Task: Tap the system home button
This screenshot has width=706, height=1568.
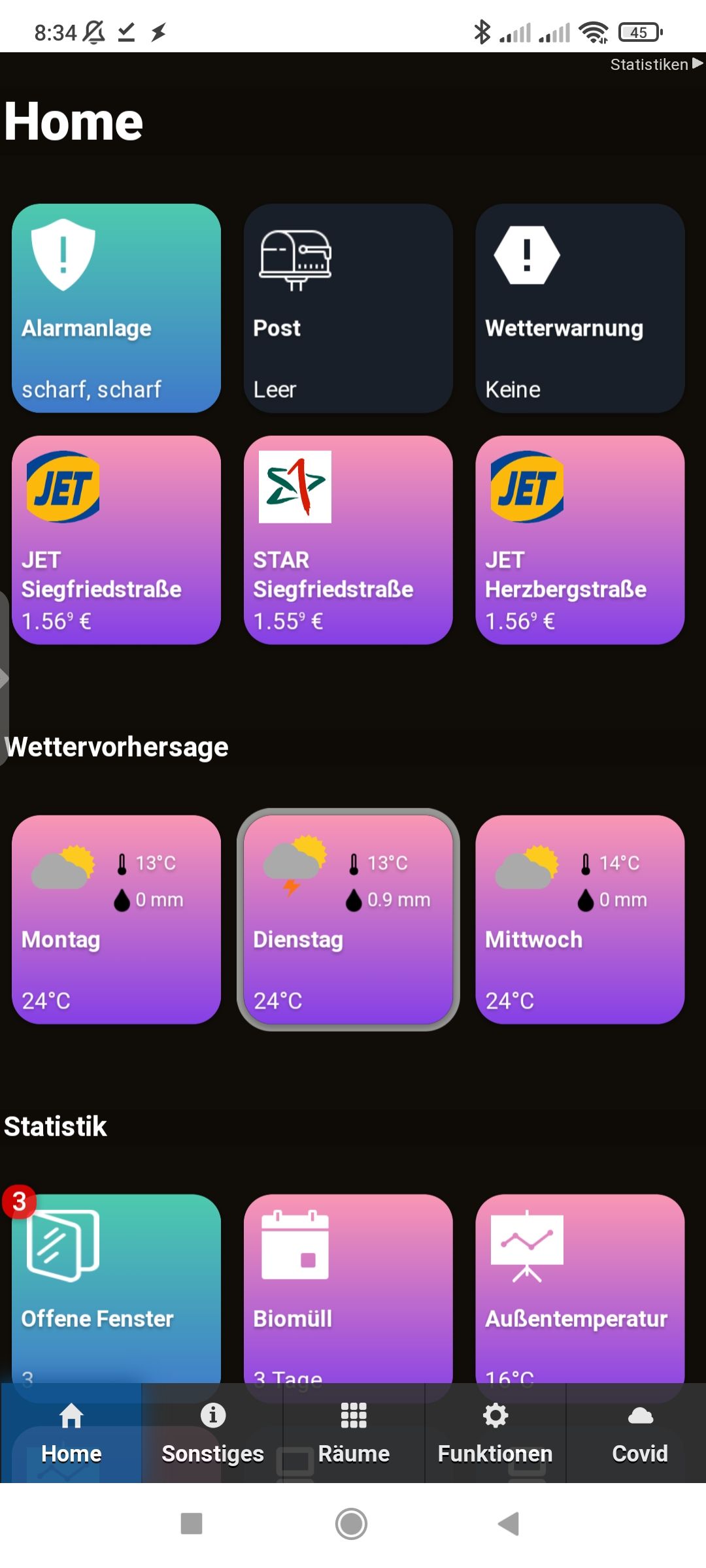Action: [x=351, y=1524]
